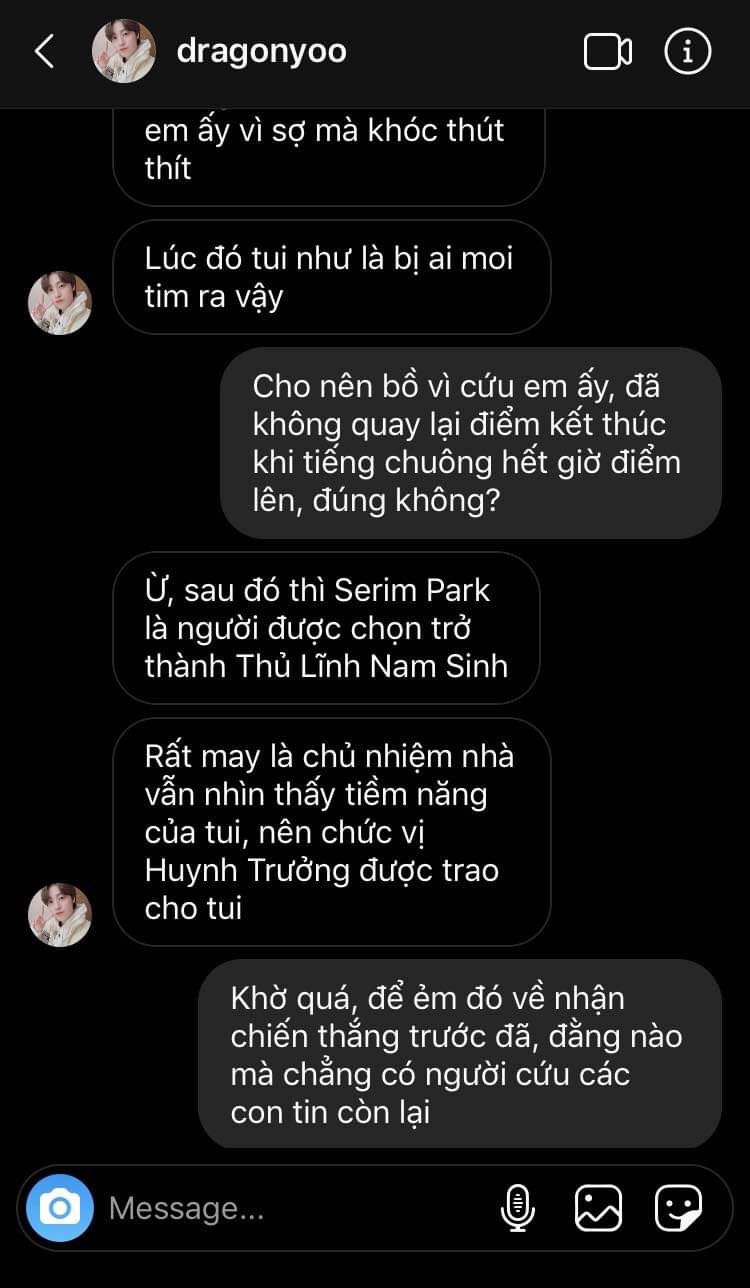Open dragonyoo's profile from the header

[261, 51]
